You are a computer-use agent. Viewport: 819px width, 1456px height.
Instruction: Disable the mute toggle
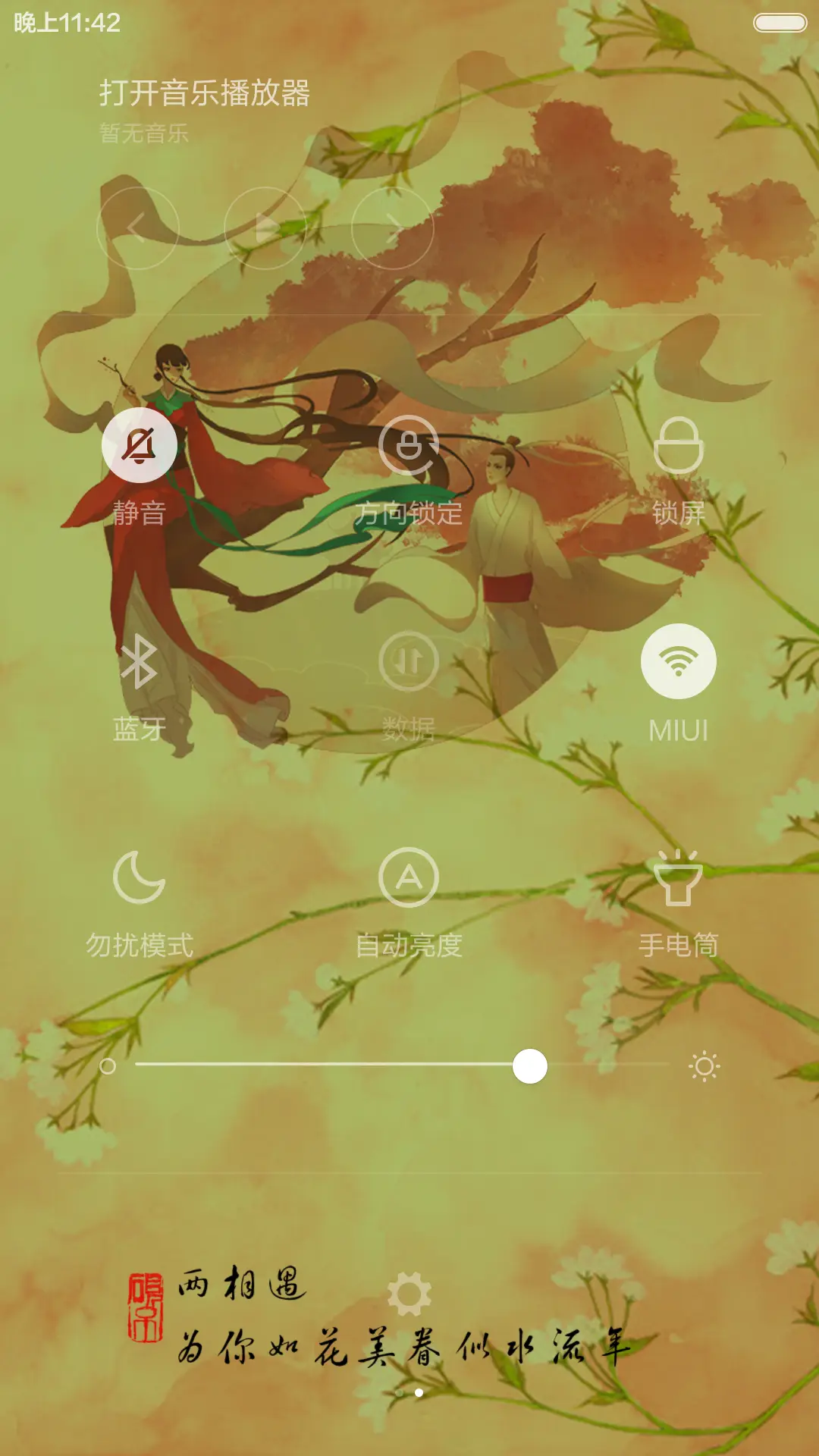pos(140,447)
